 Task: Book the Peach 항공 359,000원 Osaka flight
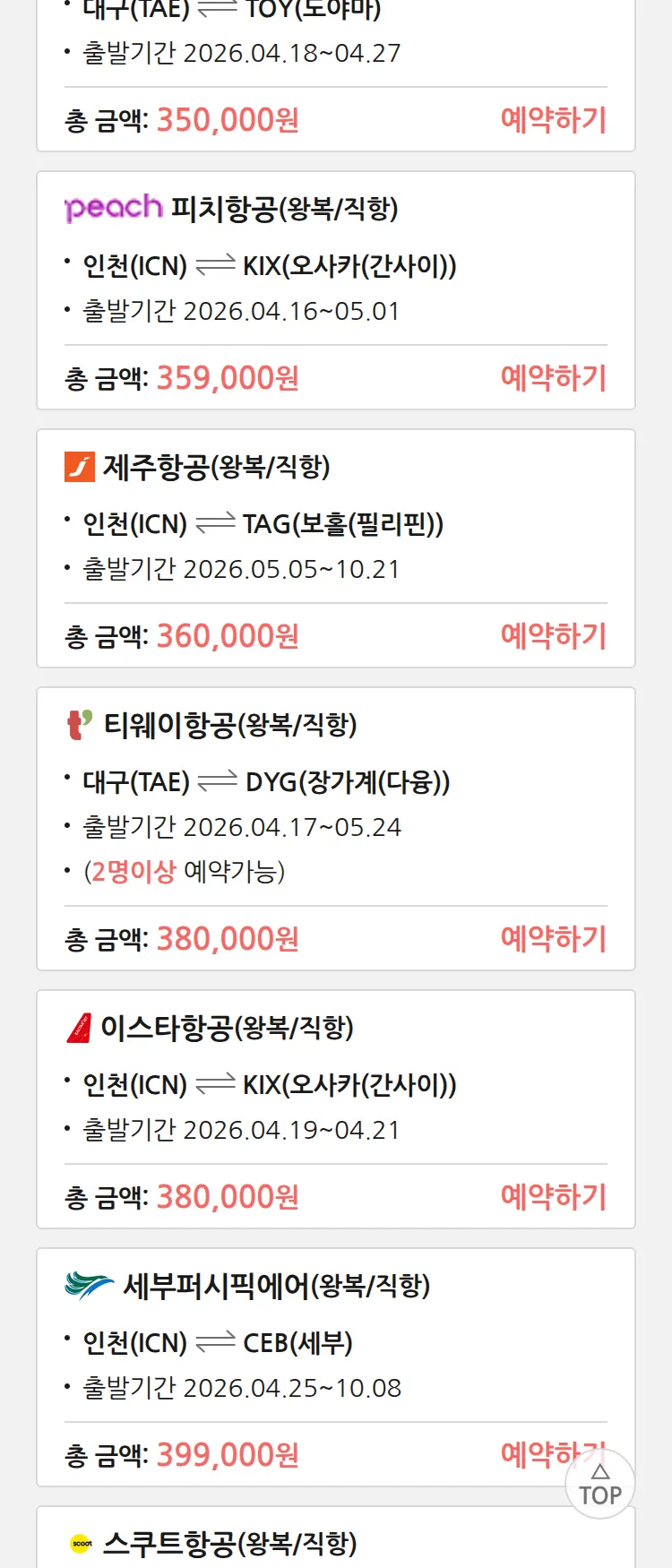pyautogui.click(x=553, y=378)
